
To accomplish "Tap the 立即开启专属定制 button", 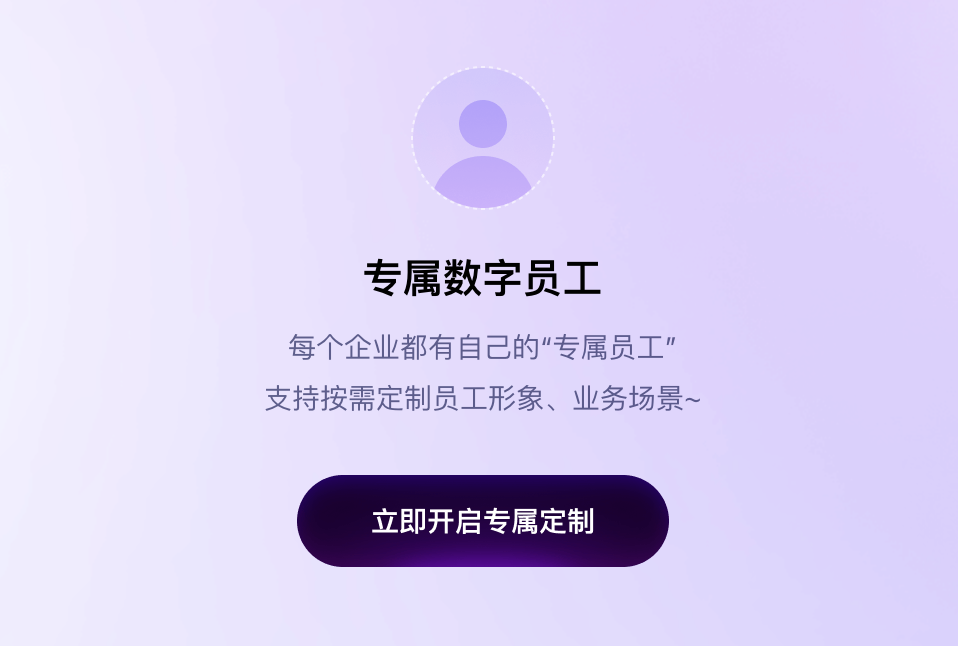I will tap(482, 521).
